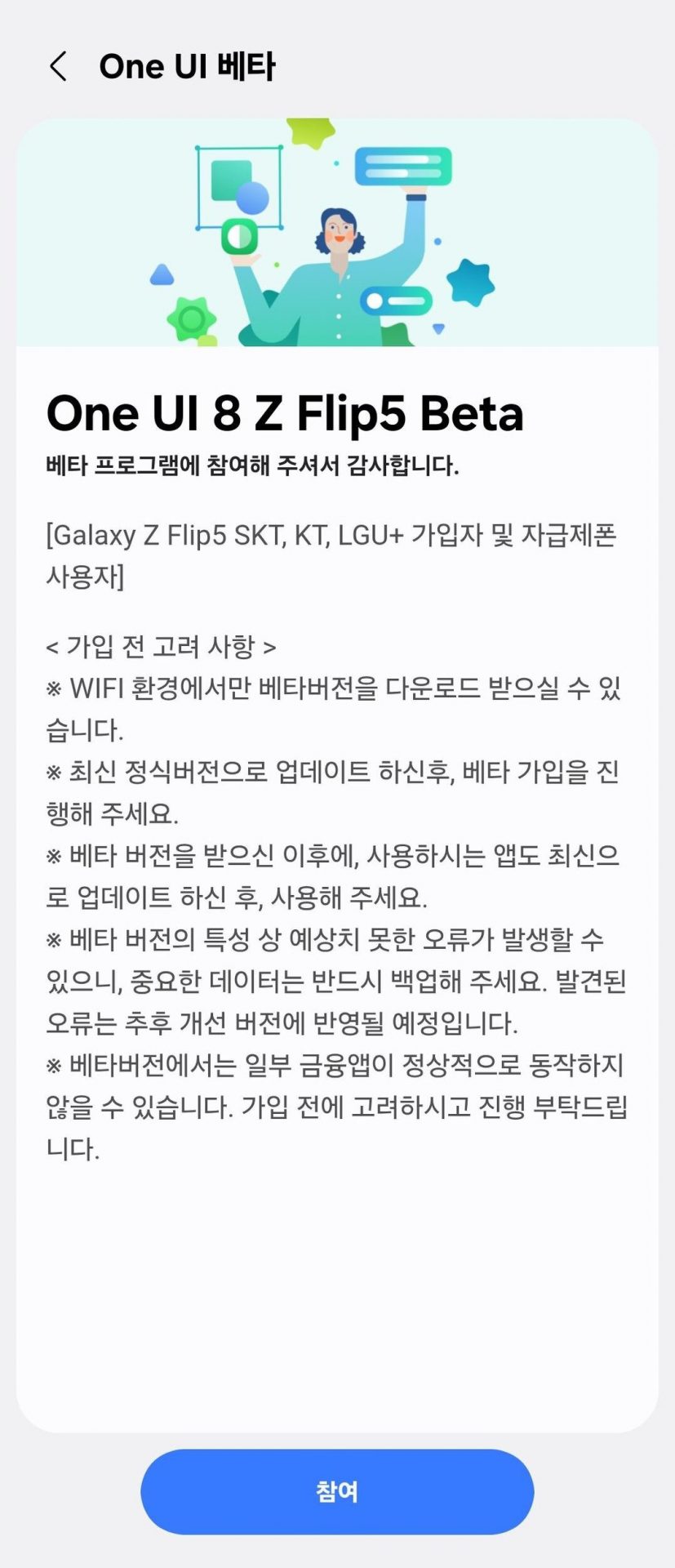Screen dimensions: 675x1568
Task: Tap the 참여 button to join beta
Action: 337,1491
